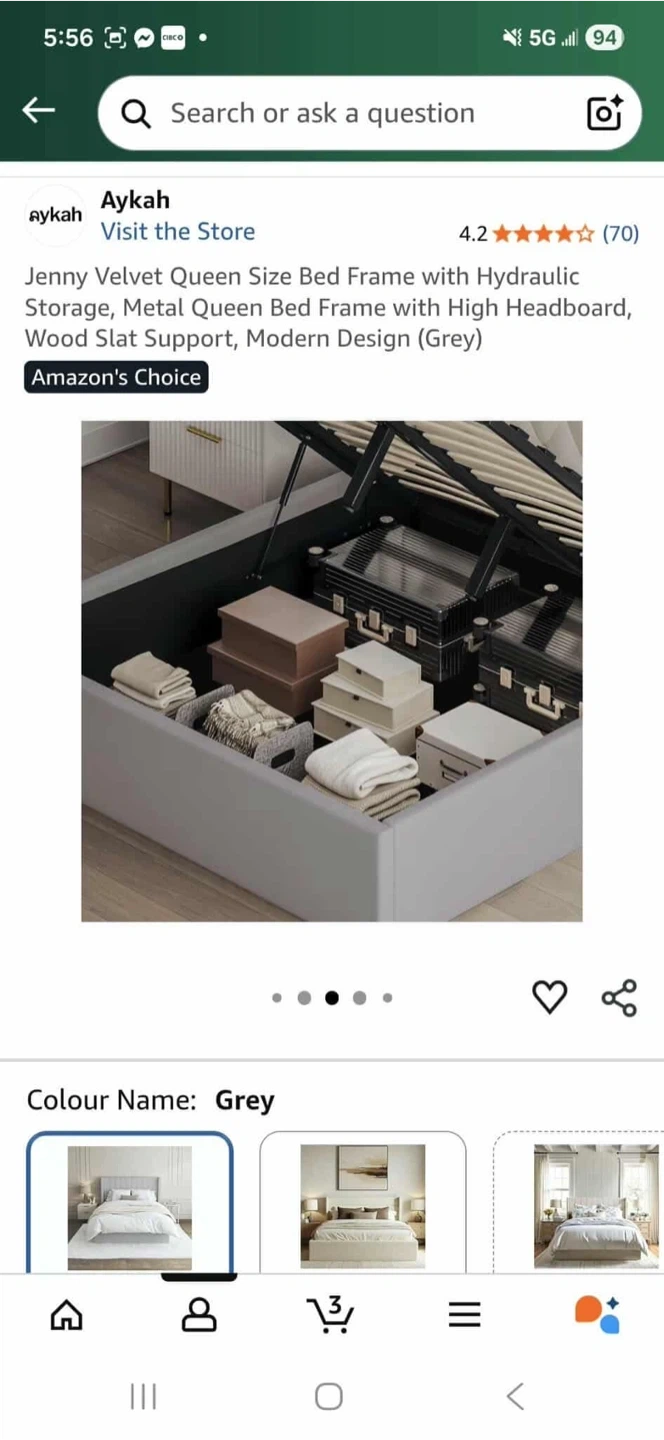Go back using the top-left arrow
The height and width of the screenshot is (1440, 664).
click(39, 111)
